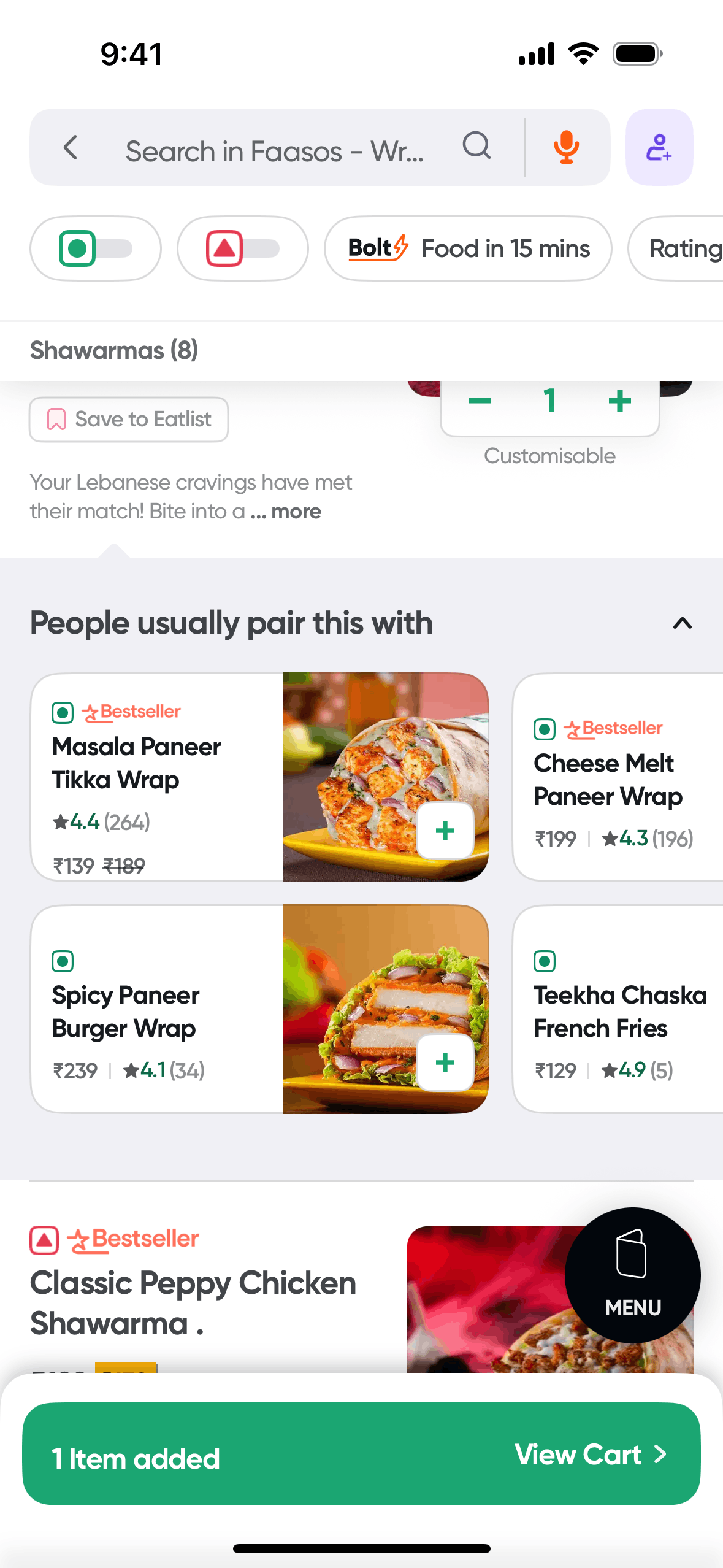The height and width of the screenshot is (1568, 723).
Task: Toggle the veg-only filter
Action: [96, 248]
